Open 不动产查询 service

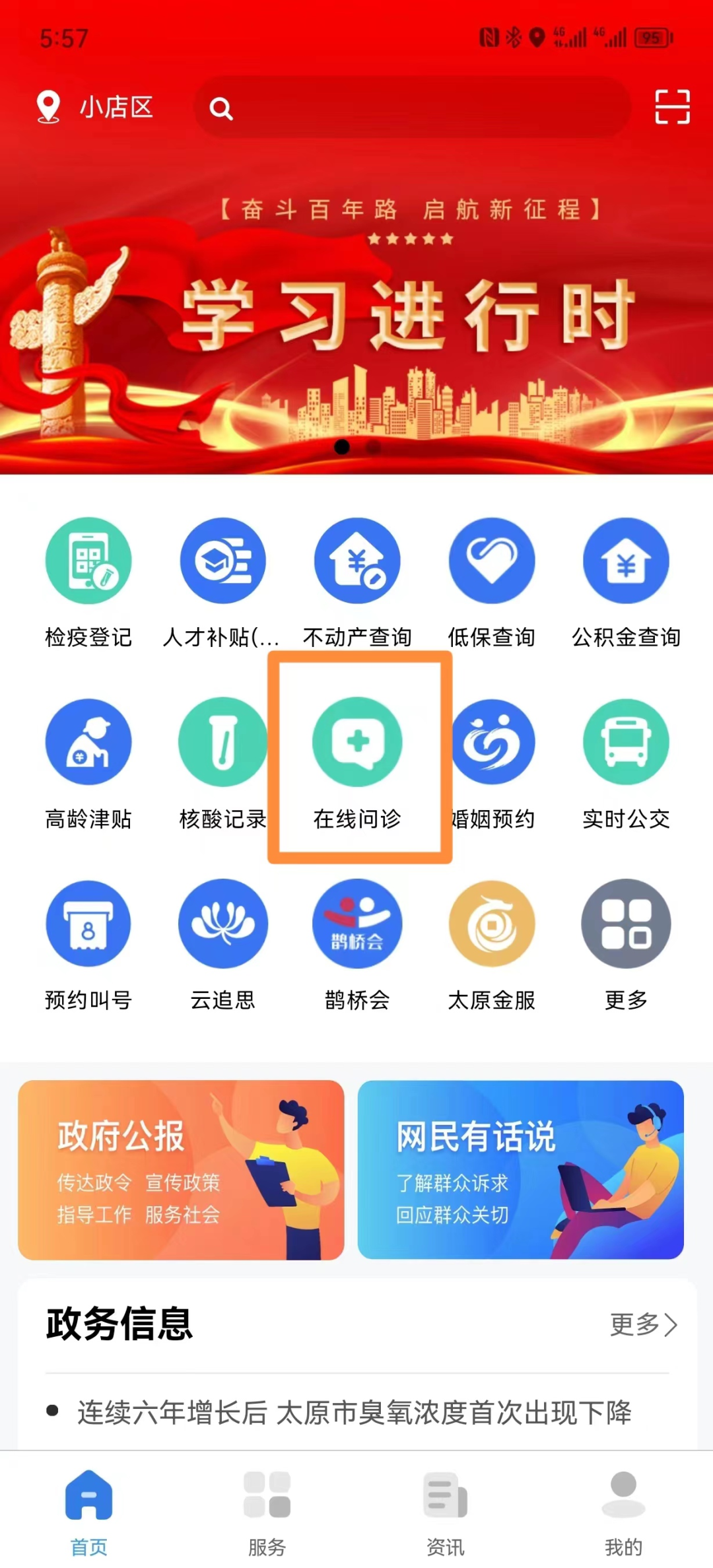click(357, 581)
